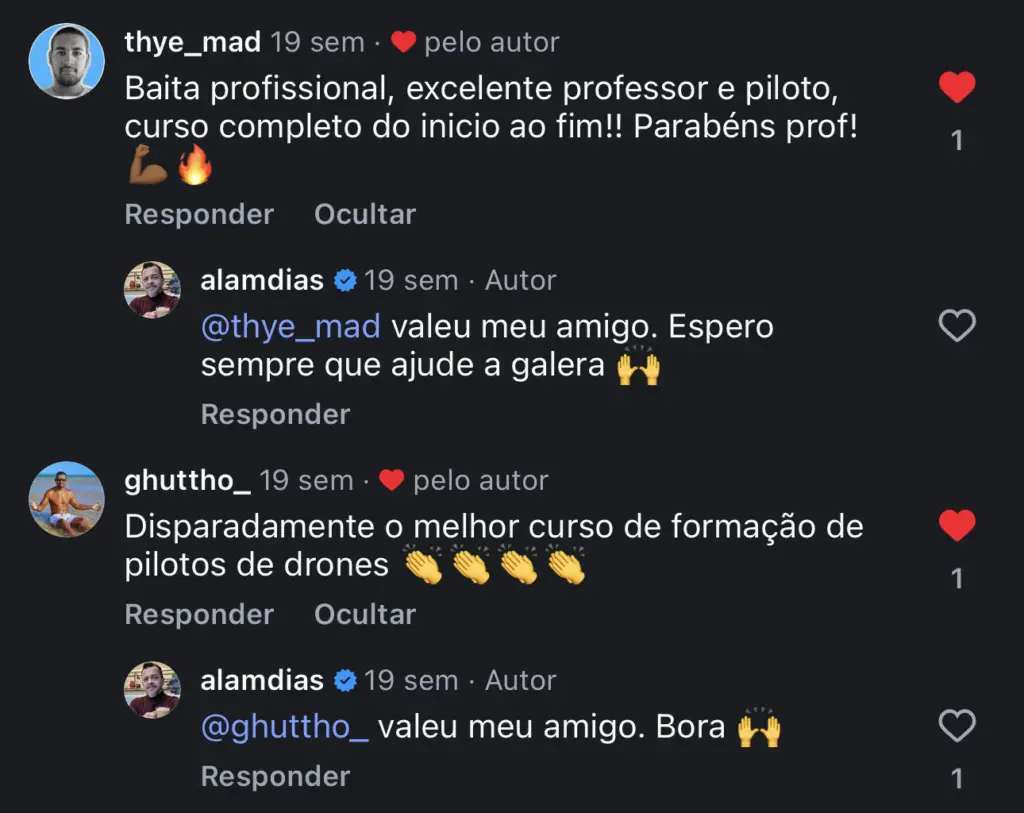Tap thye_mad's profile picture

pos(67,61)
